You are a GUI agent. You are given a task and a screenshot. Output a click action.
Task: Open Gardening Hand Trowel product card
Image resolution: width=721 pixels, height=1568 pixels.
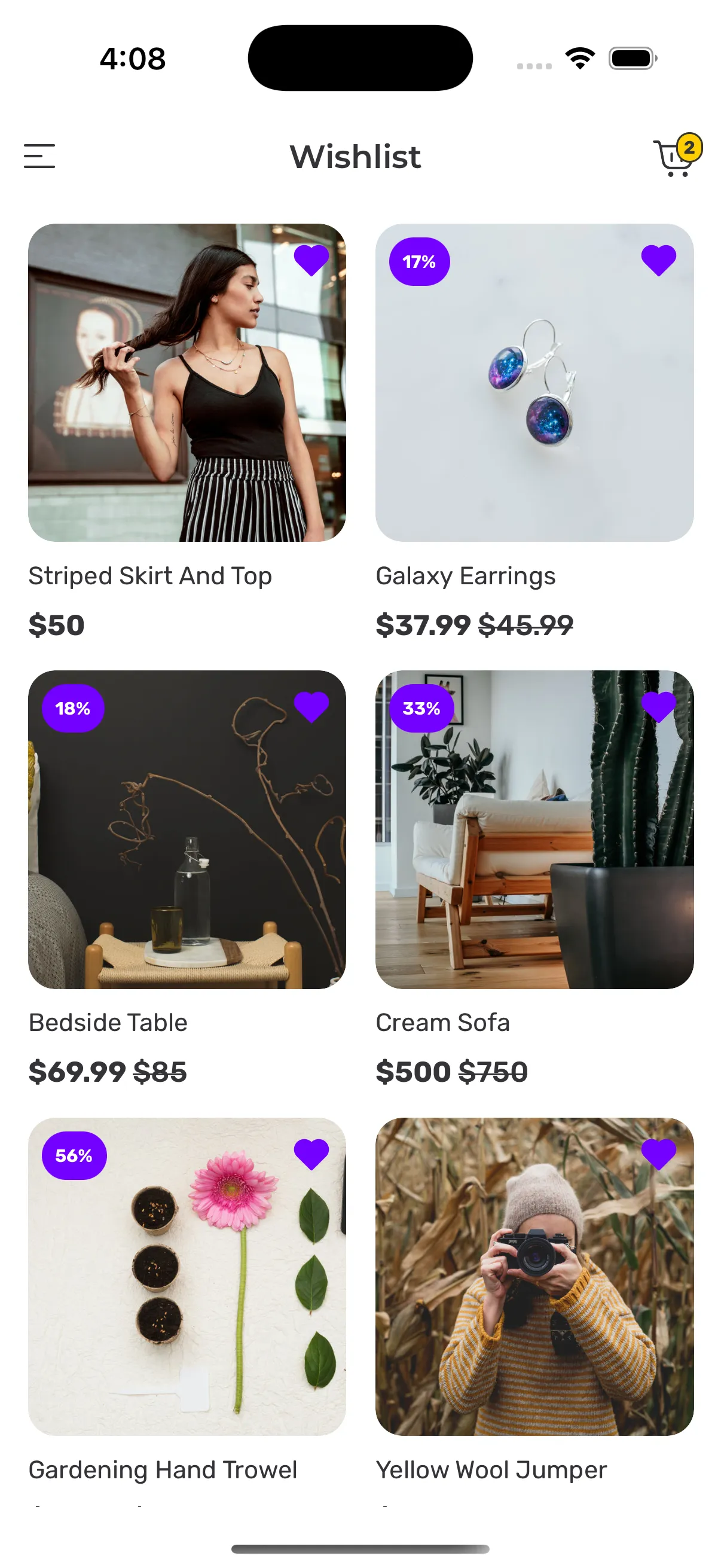pos(187,1285)
